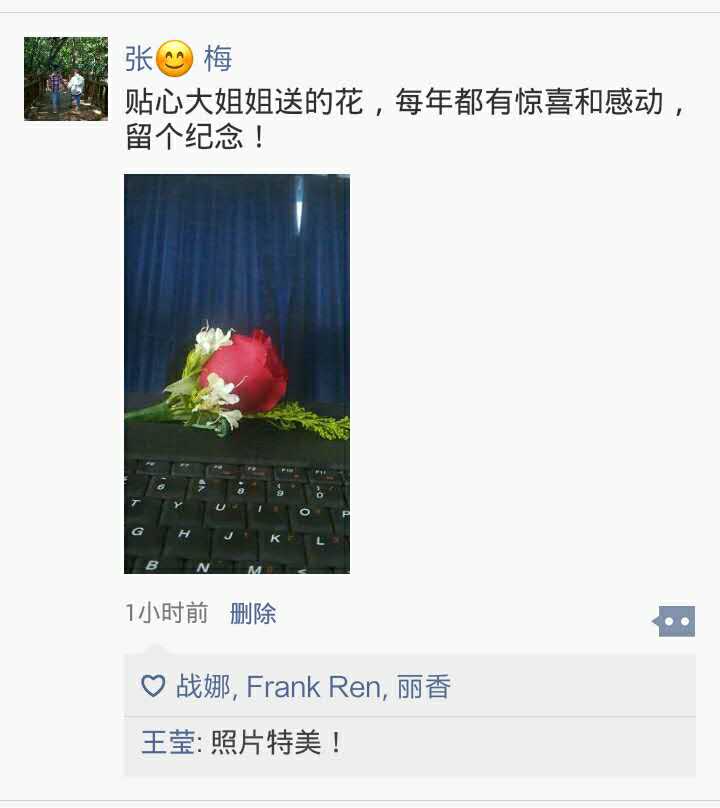The width and height of the screenshot is (720, 808).
Task: Open the poster's profile avatar
Action: (66, 79)
